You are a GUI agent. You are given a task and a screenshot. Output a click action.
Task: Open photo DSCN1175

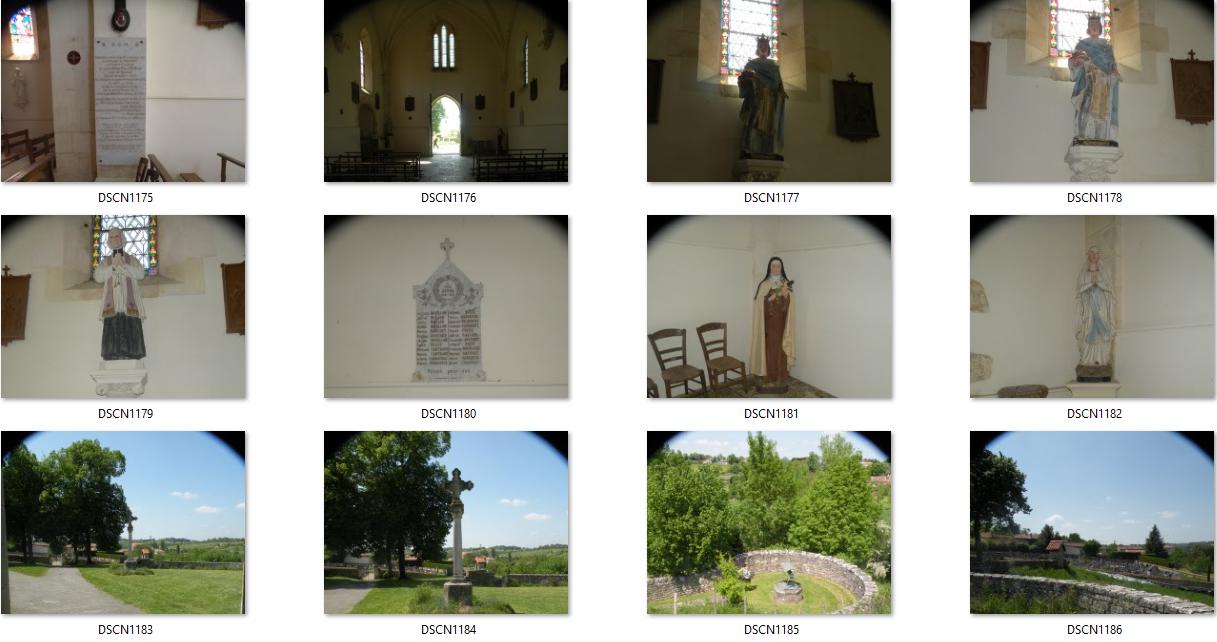tap(123, 91)
